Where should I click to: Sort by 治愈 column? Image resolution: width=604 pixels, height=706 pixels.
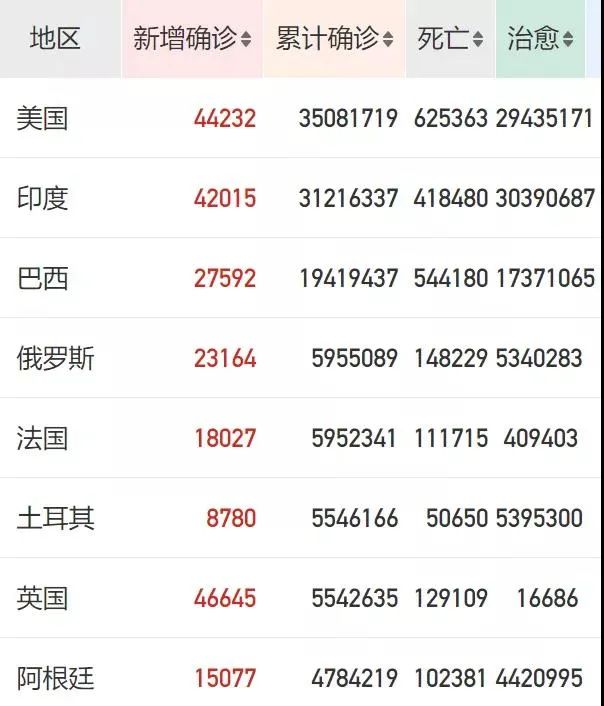540,40
